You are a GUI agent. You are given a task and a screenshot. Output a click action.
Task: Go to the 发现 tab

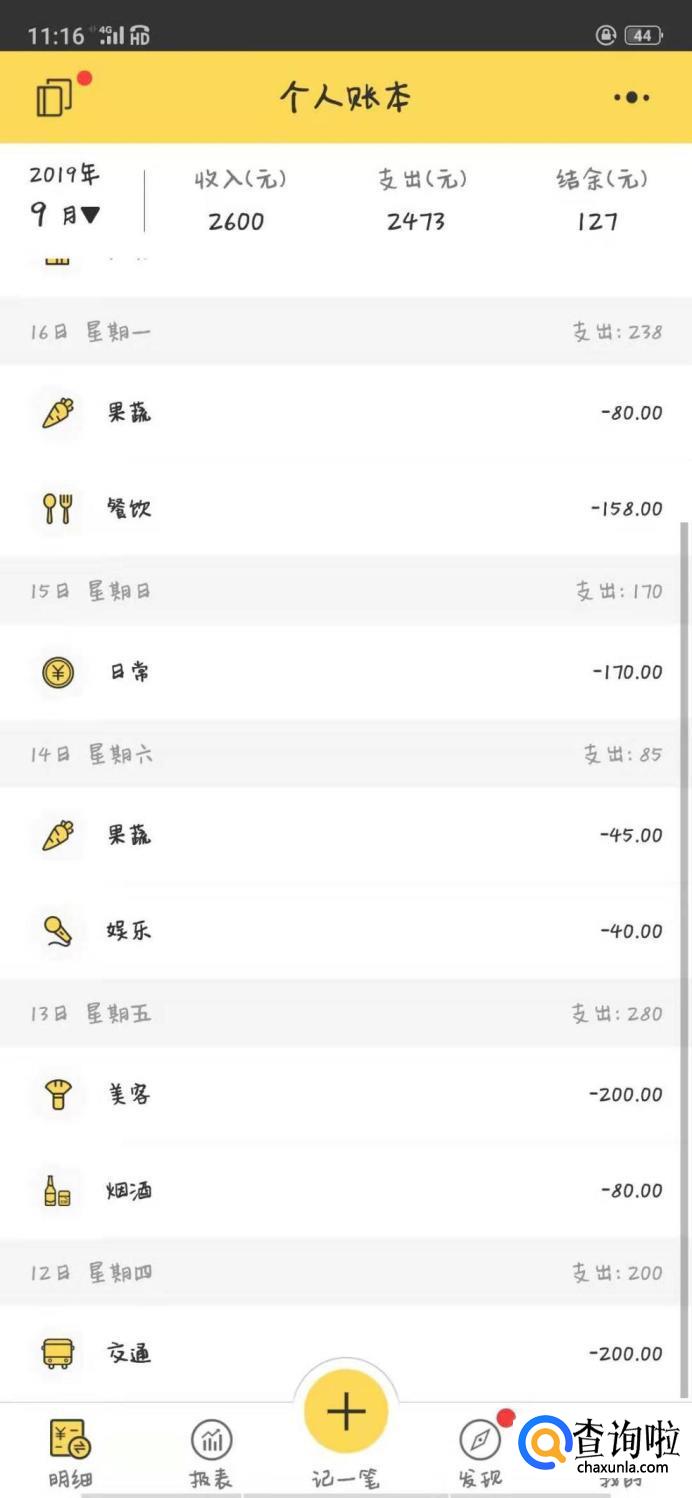(480, 1452)
